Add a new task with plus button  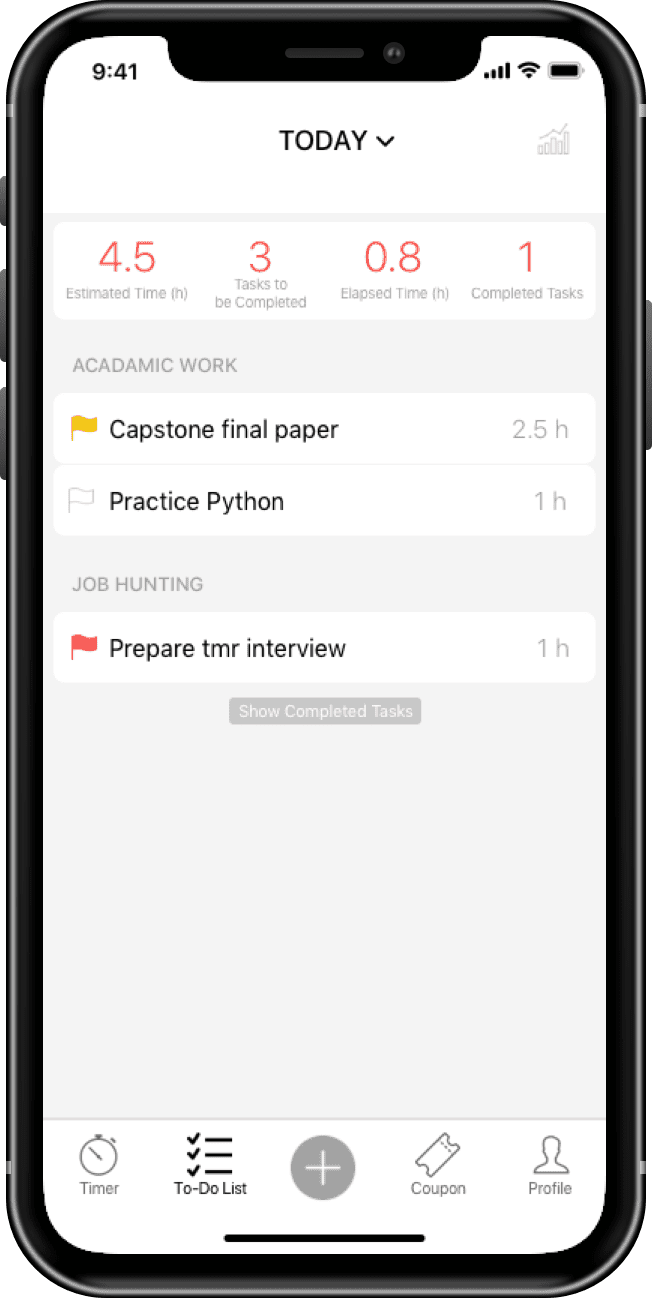[x=323, y=1167]
